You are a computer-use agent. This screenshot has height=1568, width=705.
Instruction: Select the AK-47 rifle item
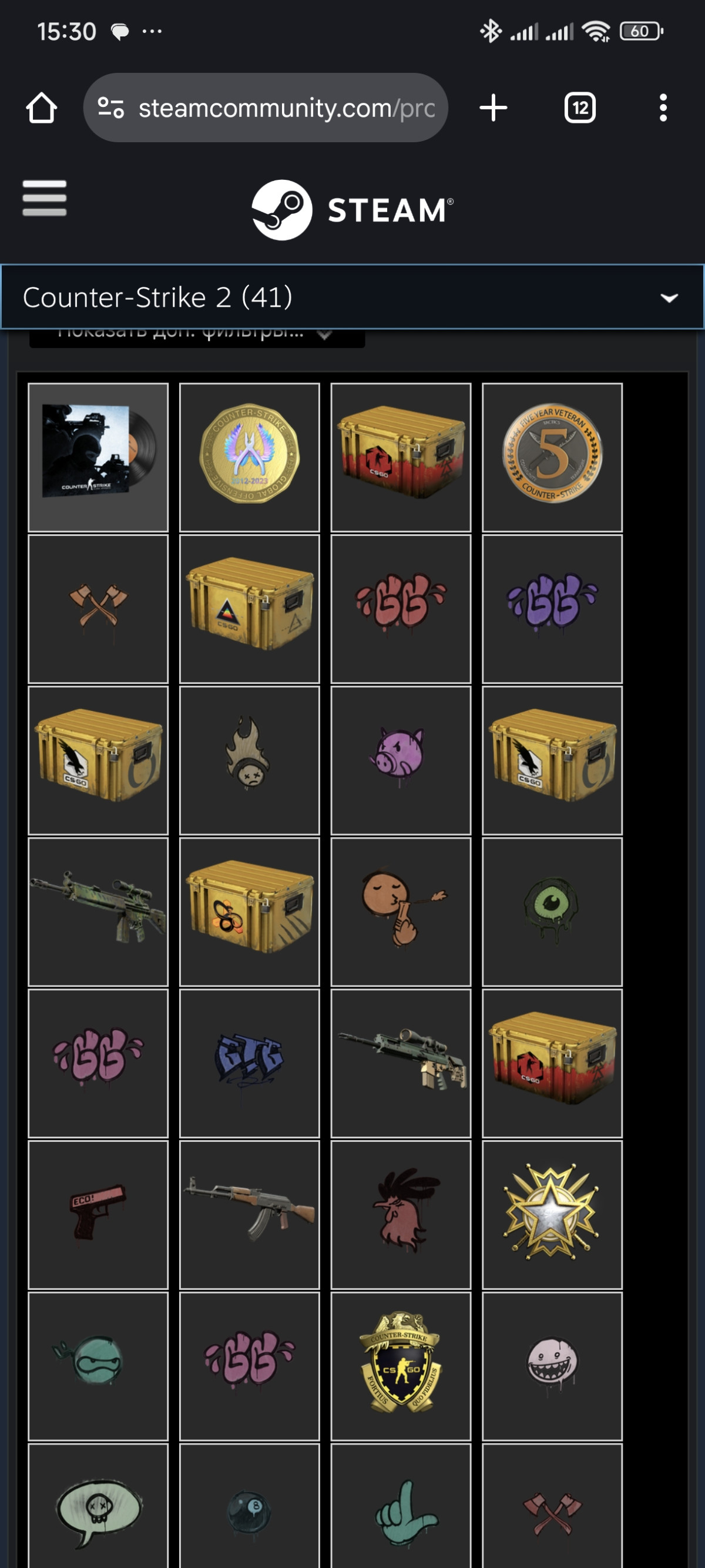pos(250,1215)
